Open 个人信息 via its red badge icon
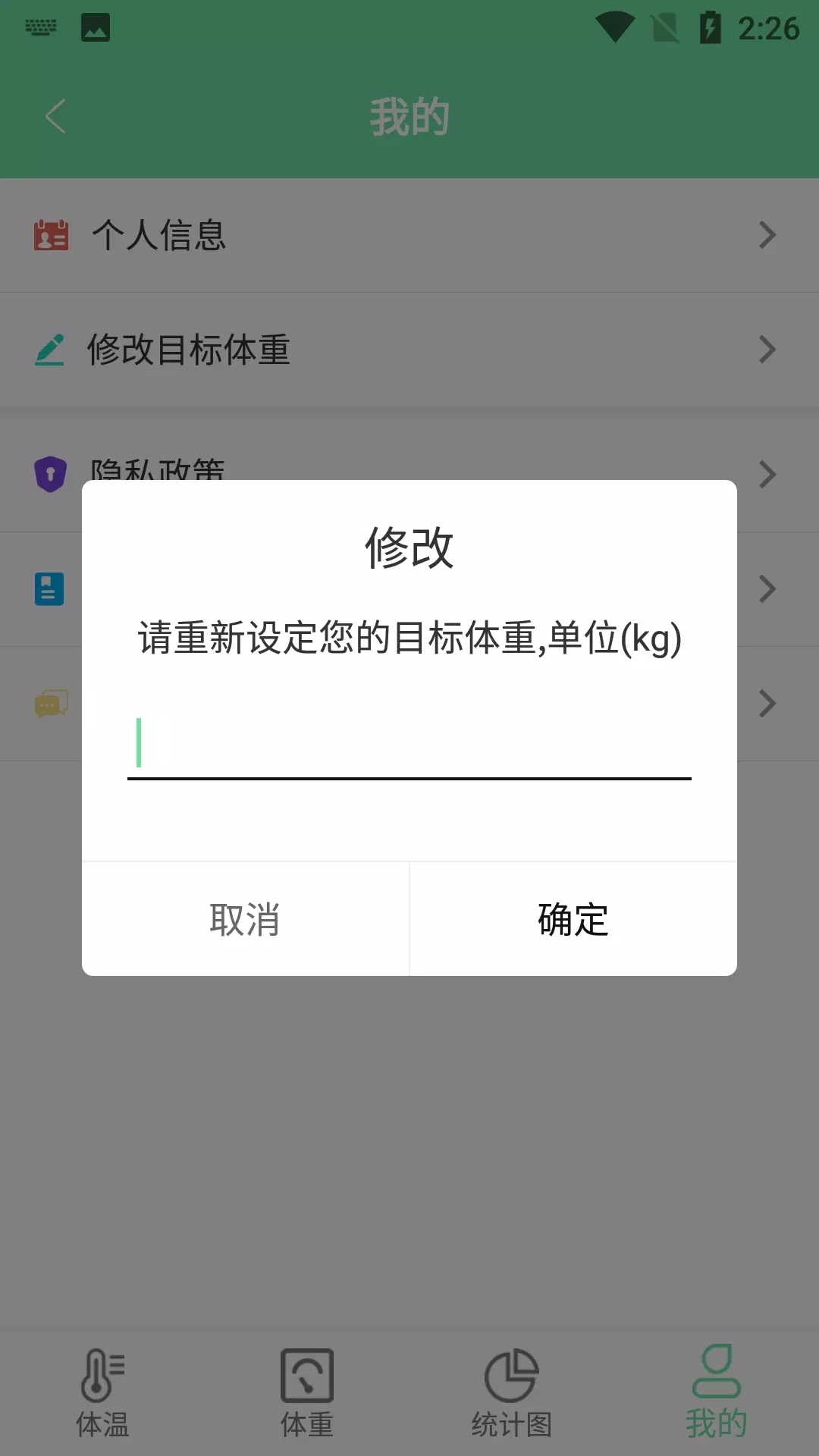Viewport: 819px width, 1456px height. [x=49, y=236]
